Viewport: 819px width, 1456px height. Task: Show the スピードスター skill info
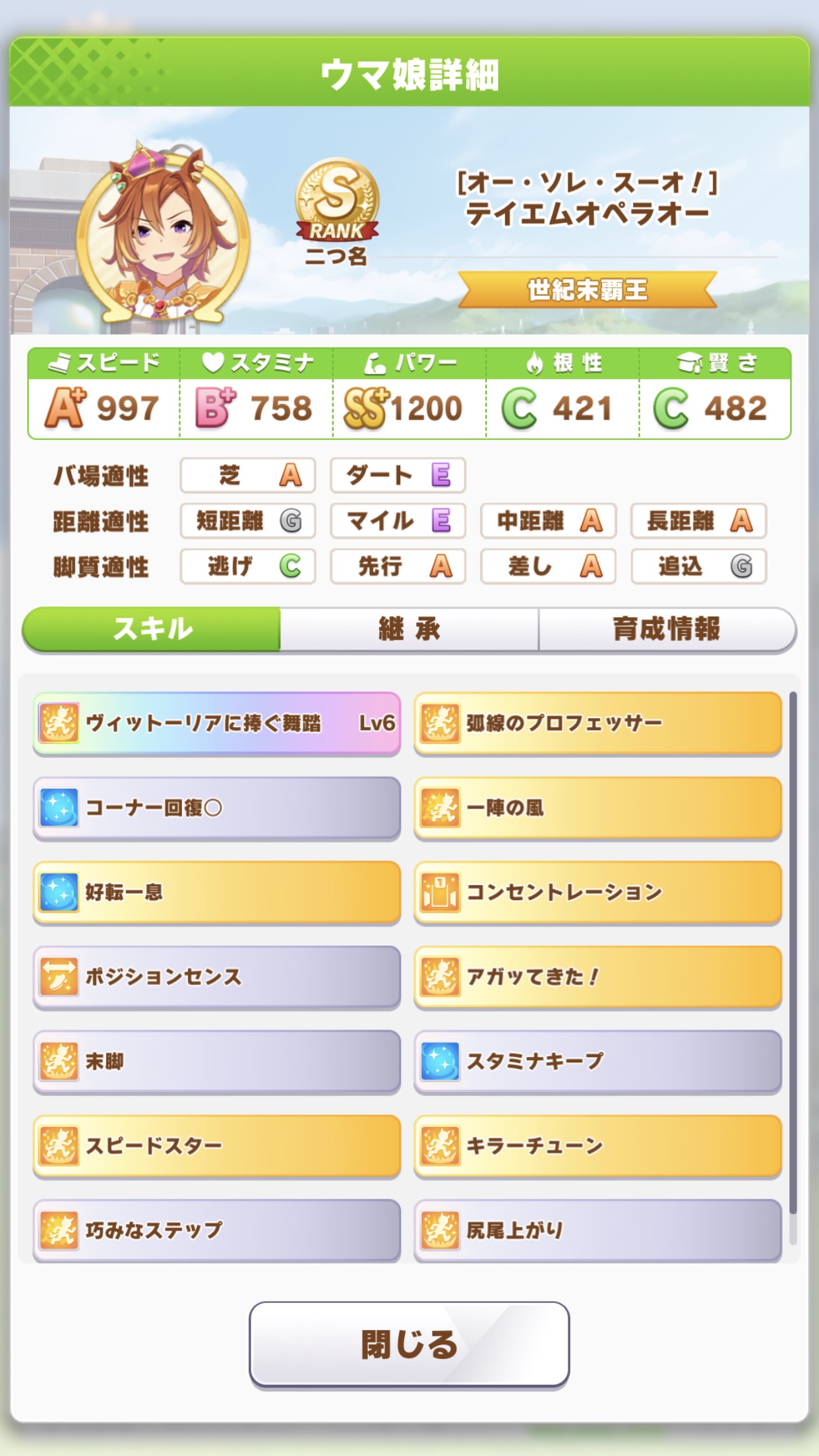[x=217, y=1145]
